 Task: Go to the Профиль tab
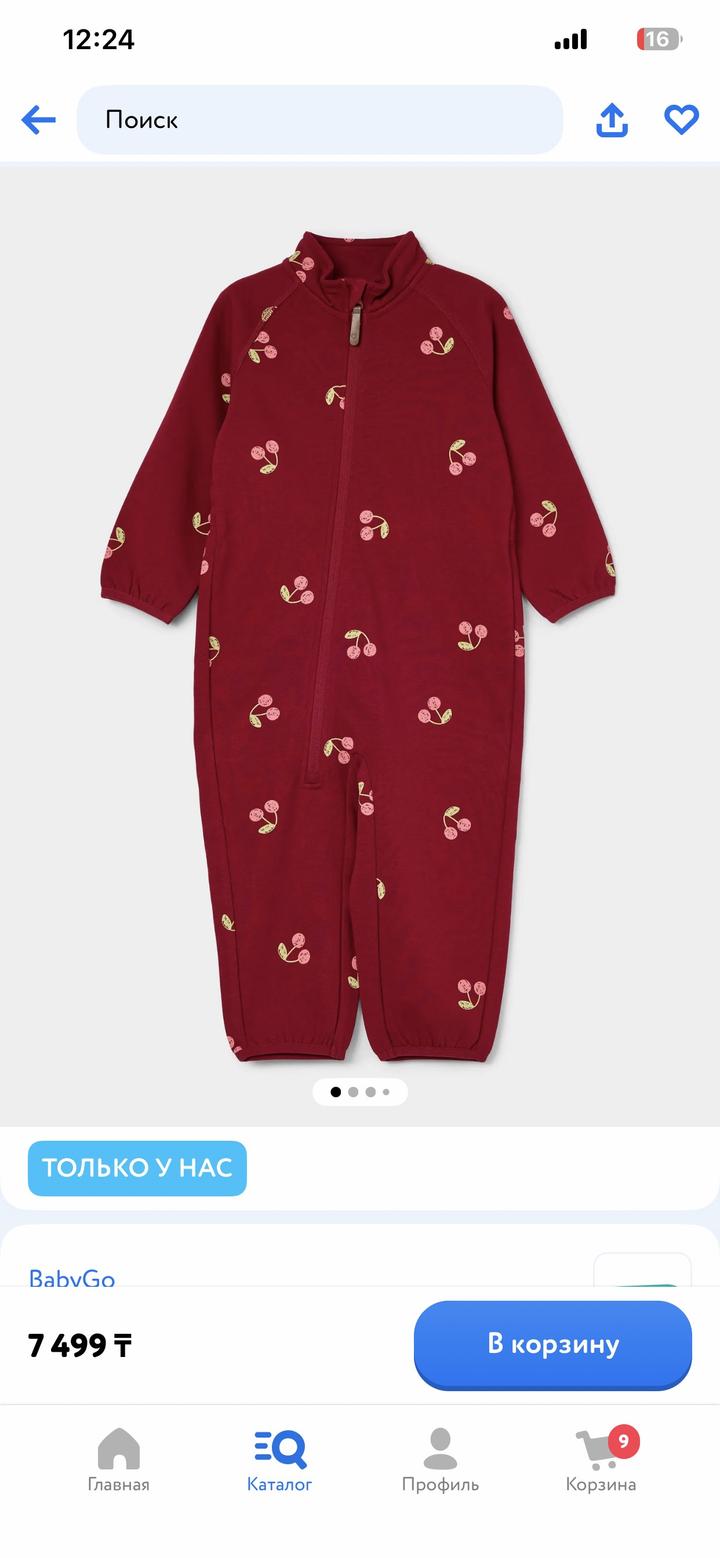coord(440,1460)
